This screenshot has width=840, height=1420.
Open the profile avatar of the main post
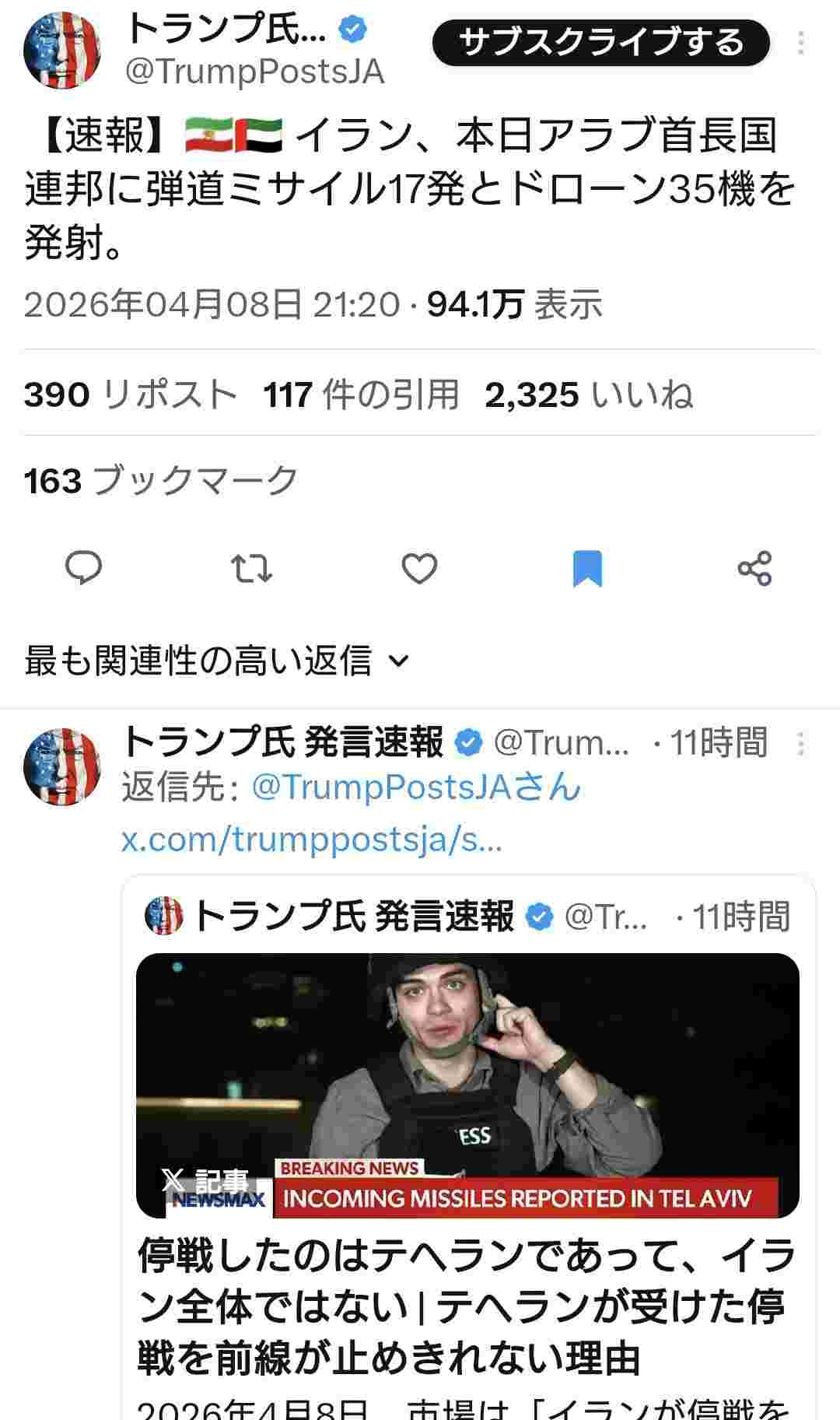click(62, 50)
